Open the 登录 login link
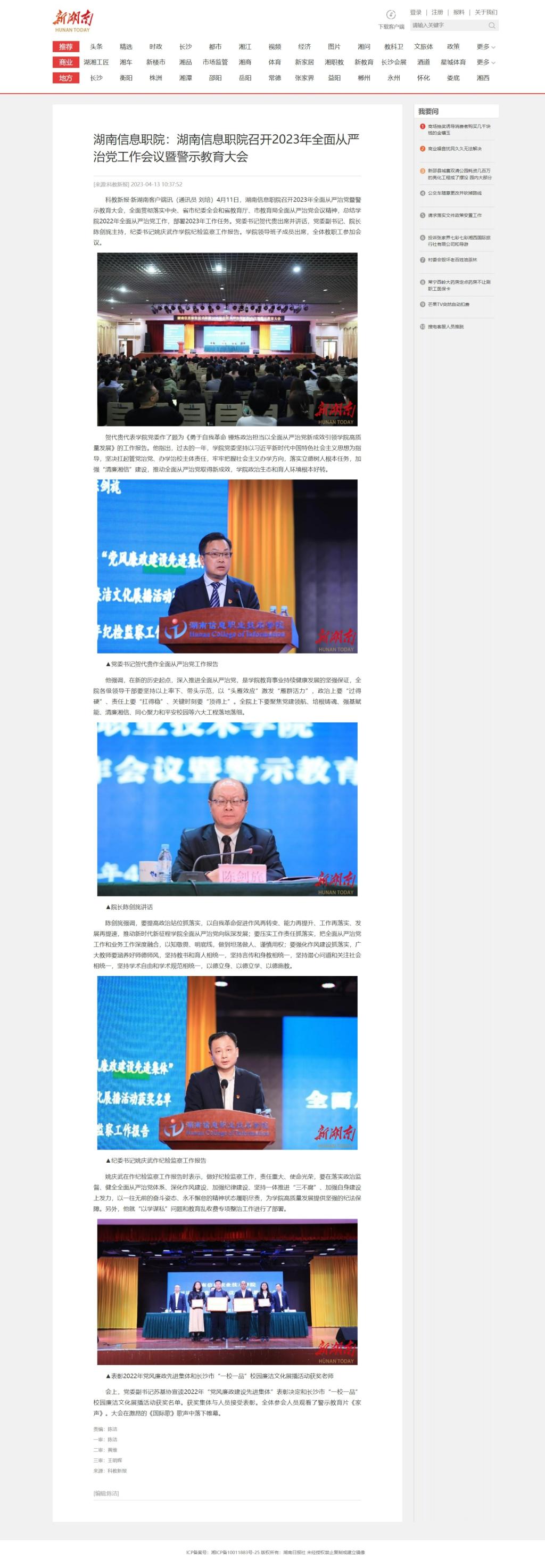The height and width of the screenshot is (1568, 545). point(416,12)
